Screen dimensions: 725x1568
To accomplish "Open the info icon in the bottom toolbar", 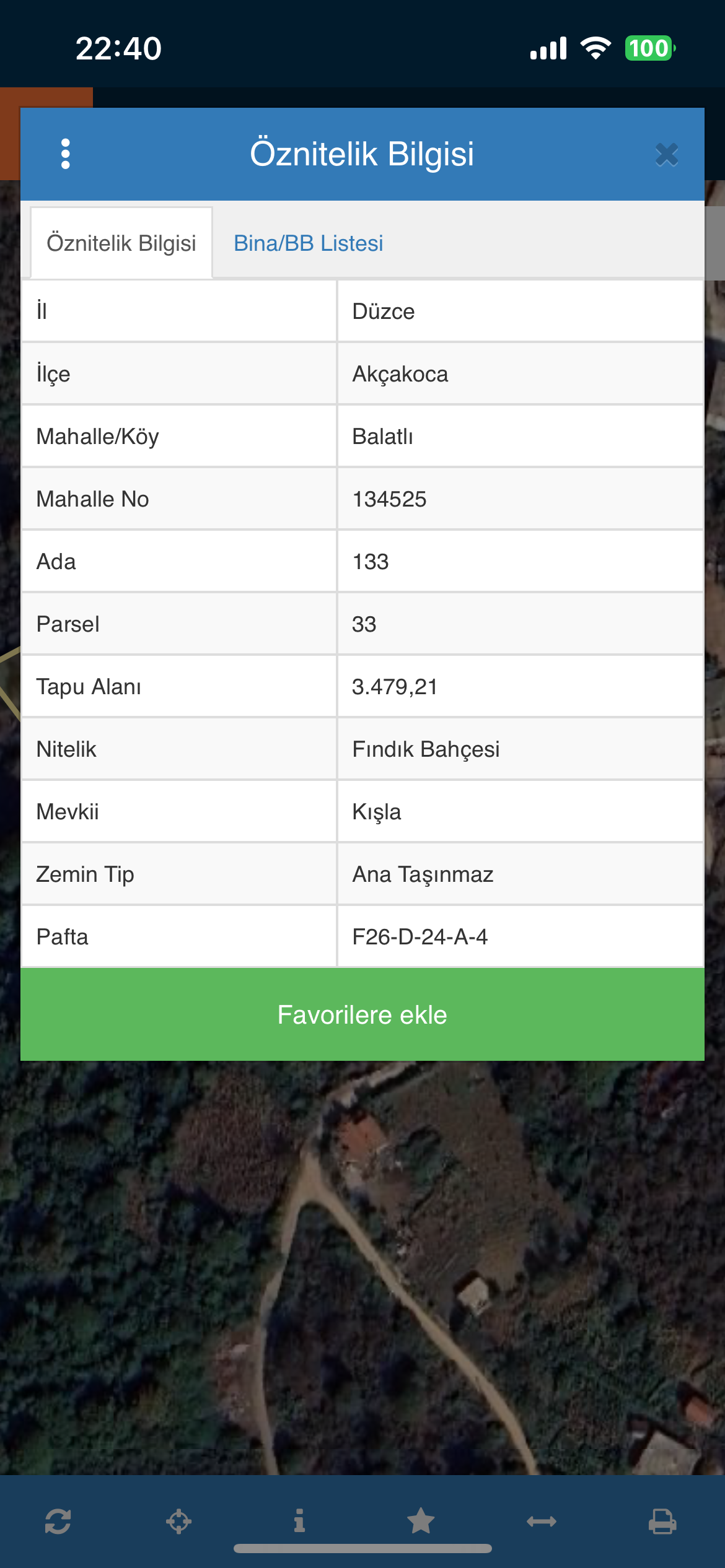I will pyautogui.click(x=299, y=1521).
